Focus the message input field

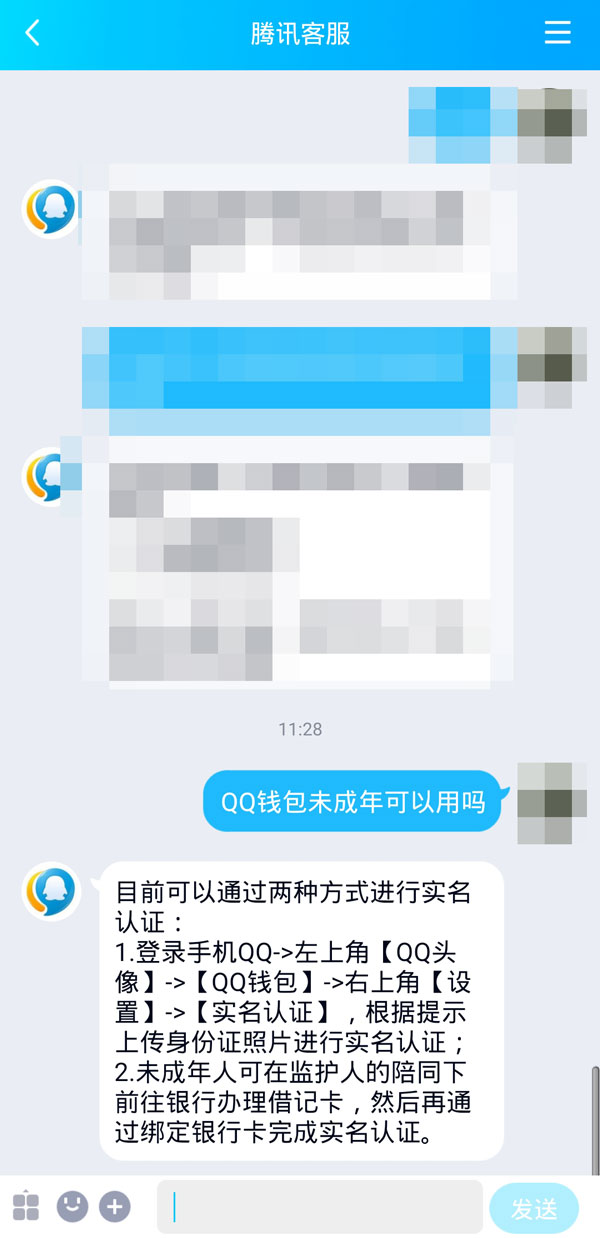[x=320, y=1207]
